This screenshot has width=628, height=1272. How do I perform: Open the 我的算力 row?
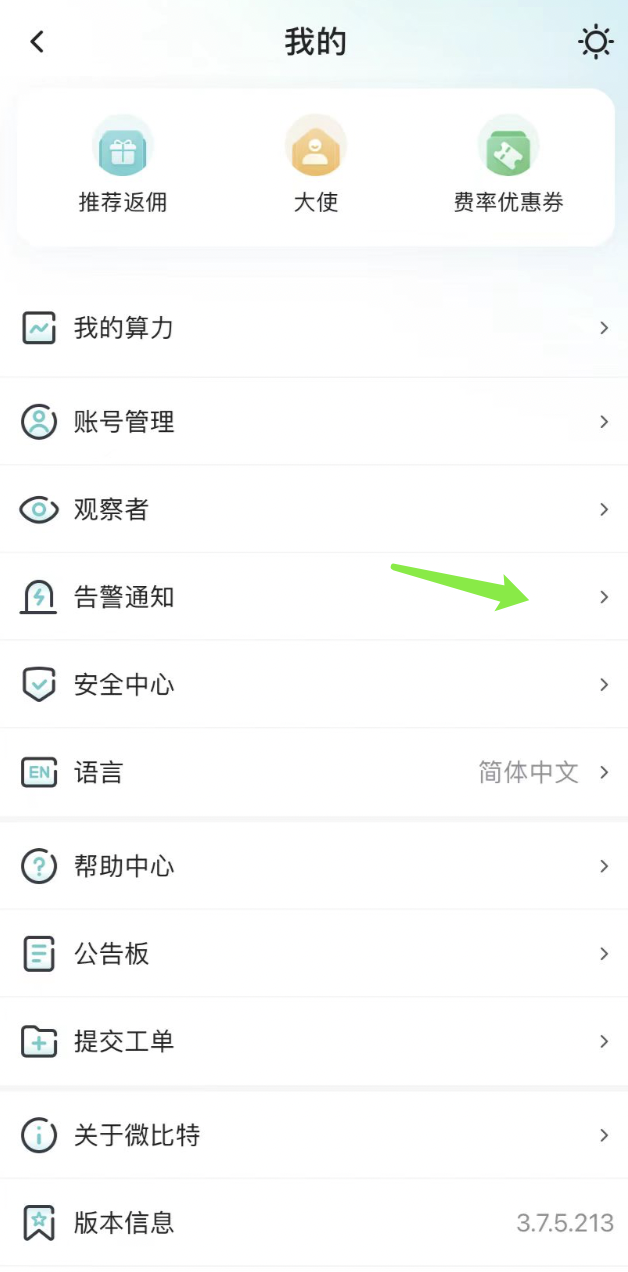tap(314, 328)
